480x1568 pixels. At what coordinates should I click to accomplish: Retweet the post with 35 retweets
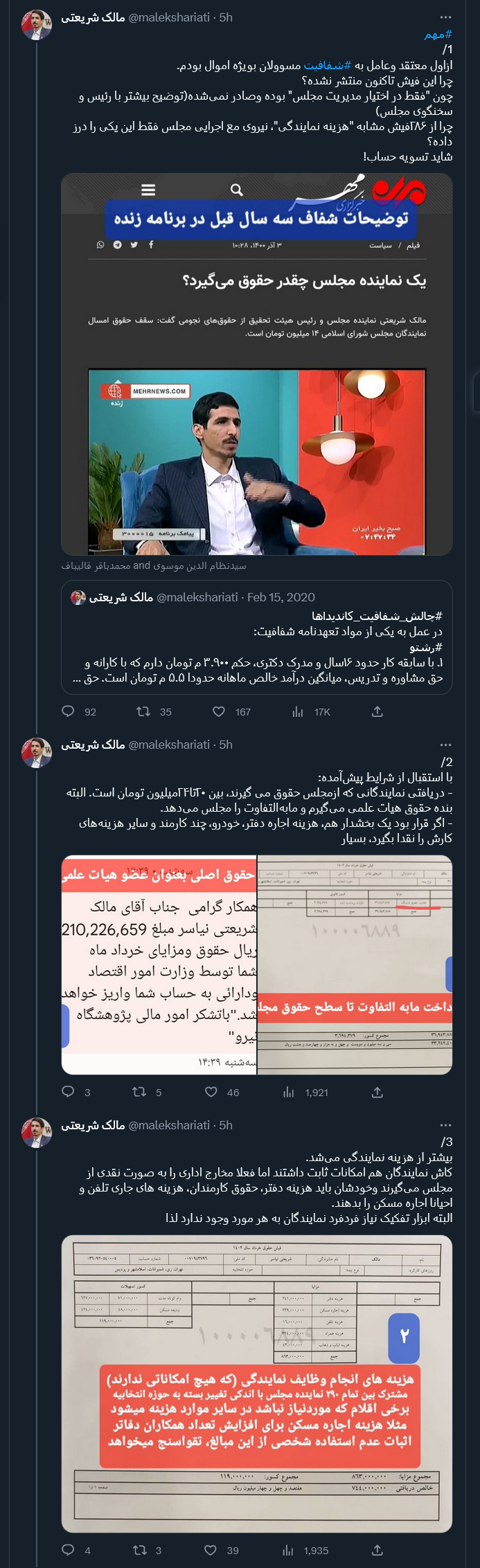pos(143,711)
